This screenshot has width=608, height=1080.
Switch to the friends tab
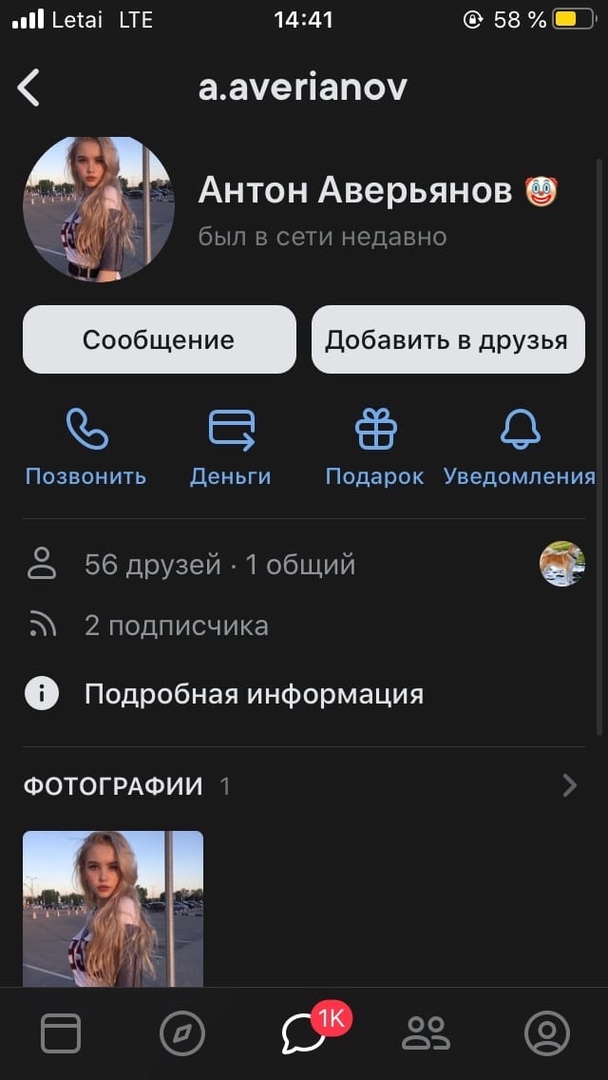point(426,1033)
